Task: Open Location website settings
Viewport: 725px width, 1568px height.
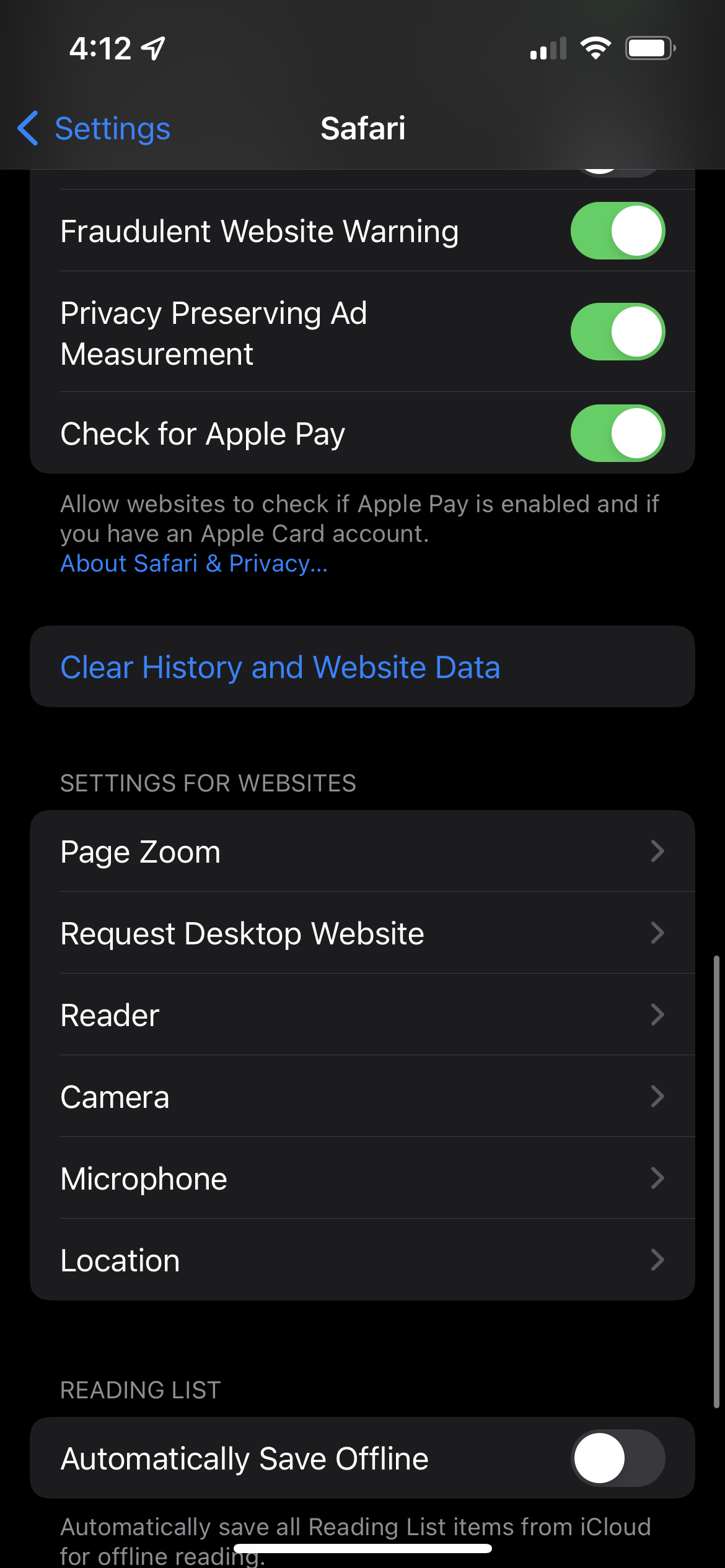Action: coord(362,1260)
